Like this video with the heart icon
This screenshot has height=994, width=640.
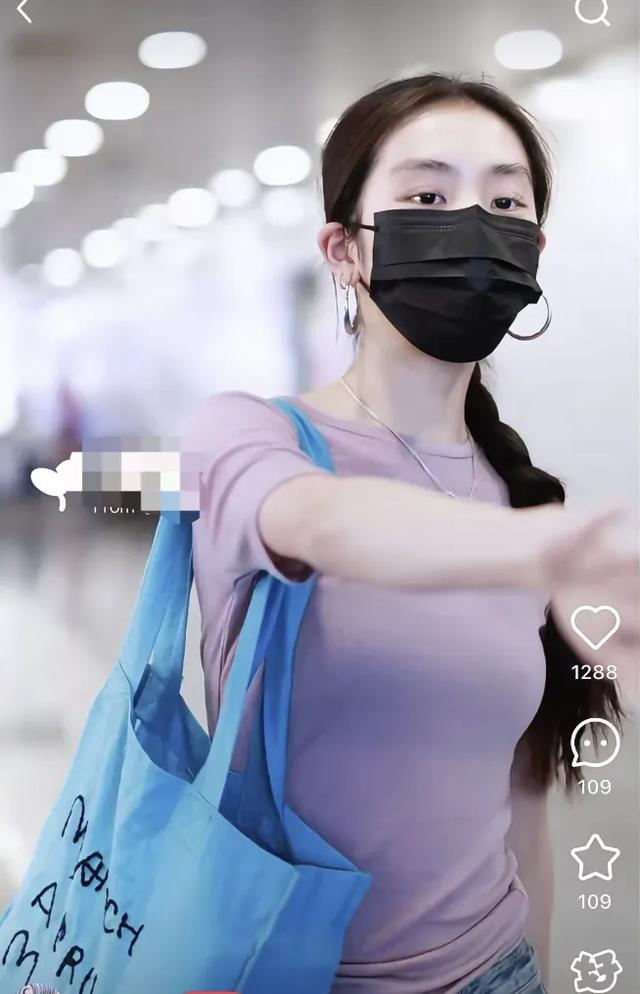click(x=594, y=628)
